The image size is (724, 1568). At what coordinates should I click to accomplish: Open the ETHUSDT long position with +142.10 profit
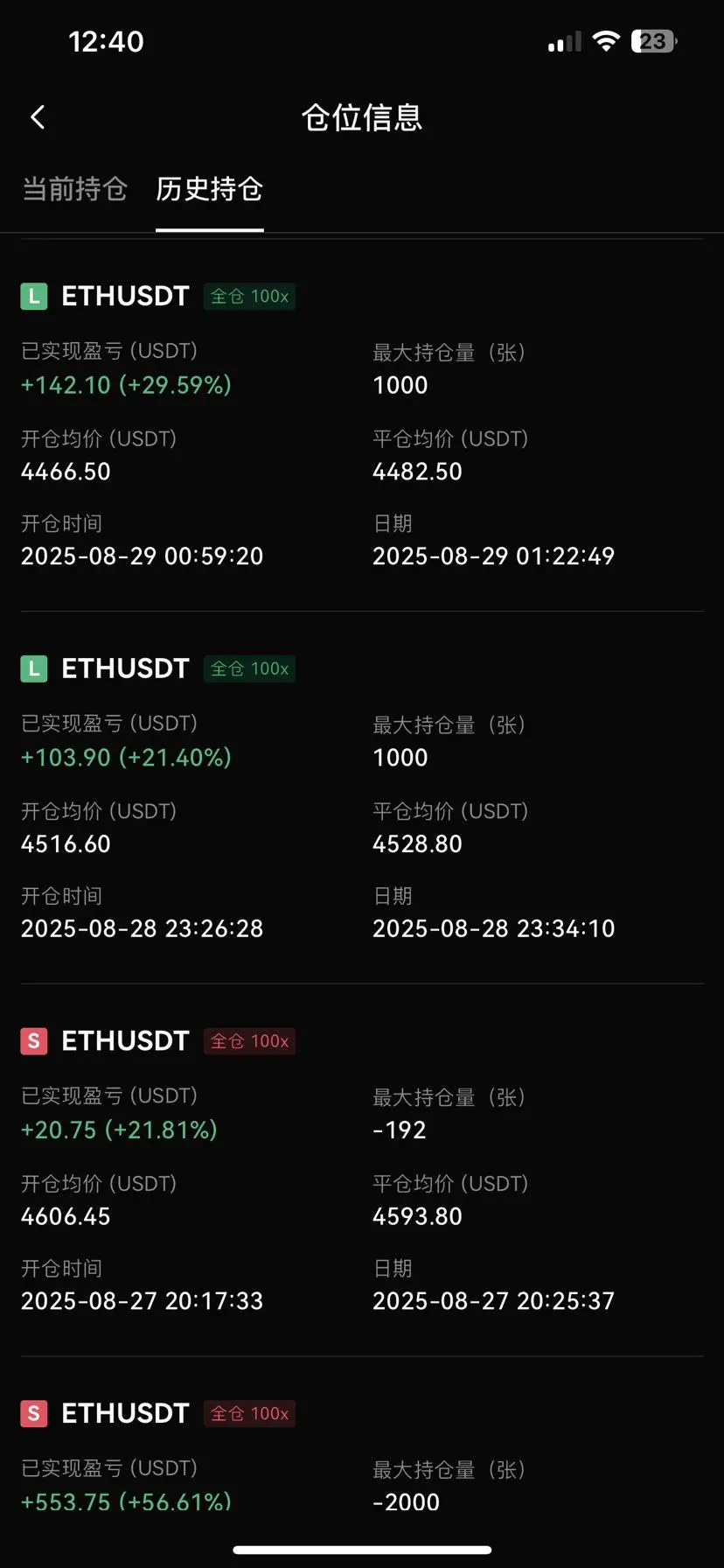125,297
